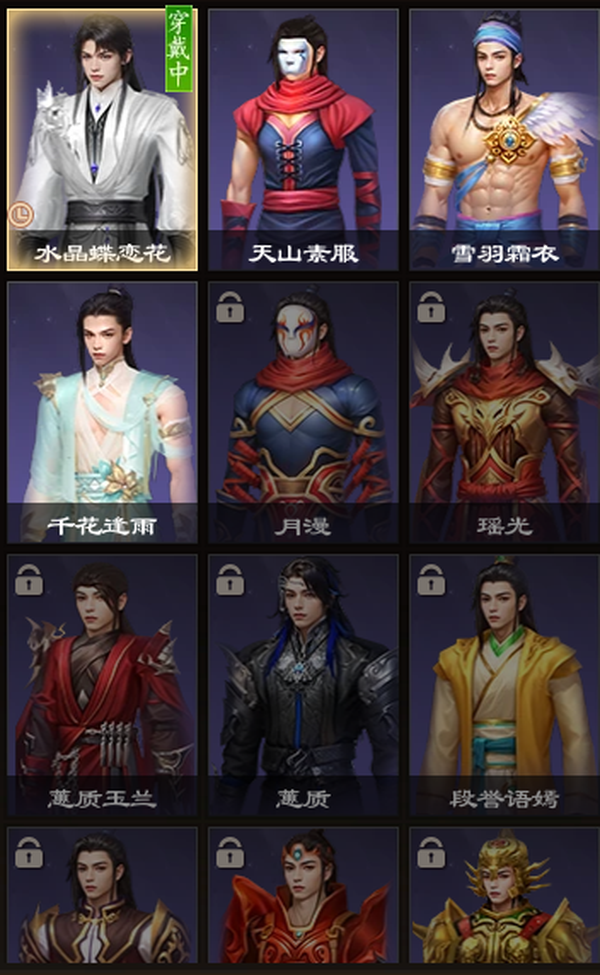Select the 水晶蝶恋花 costume currently worn
This screenshot has width=600, height=975.
(103, 140)
